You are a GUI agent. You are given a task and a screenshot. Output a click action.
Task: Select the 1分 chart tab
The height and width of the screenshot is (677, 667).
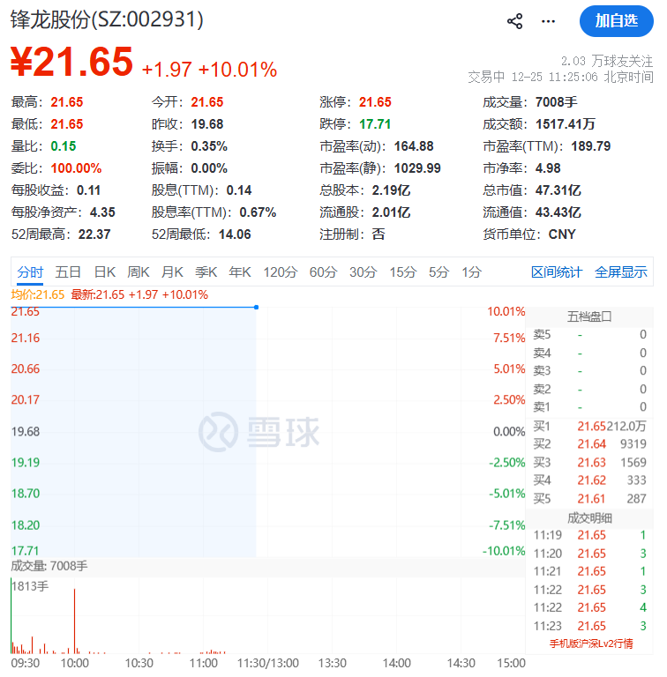click(471, 272)
